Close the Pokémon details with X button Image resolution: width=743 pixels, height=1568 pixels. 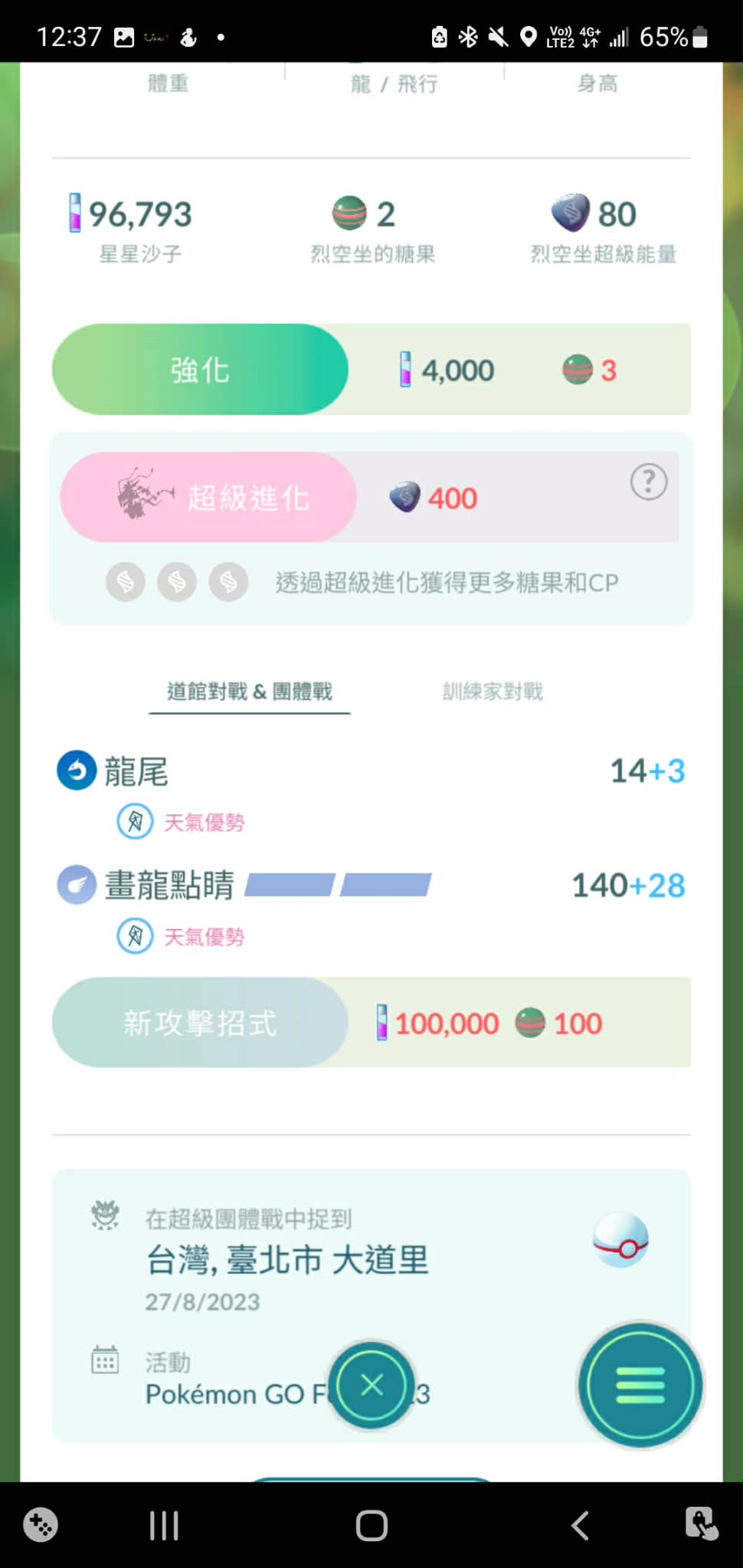(371, 1385)
